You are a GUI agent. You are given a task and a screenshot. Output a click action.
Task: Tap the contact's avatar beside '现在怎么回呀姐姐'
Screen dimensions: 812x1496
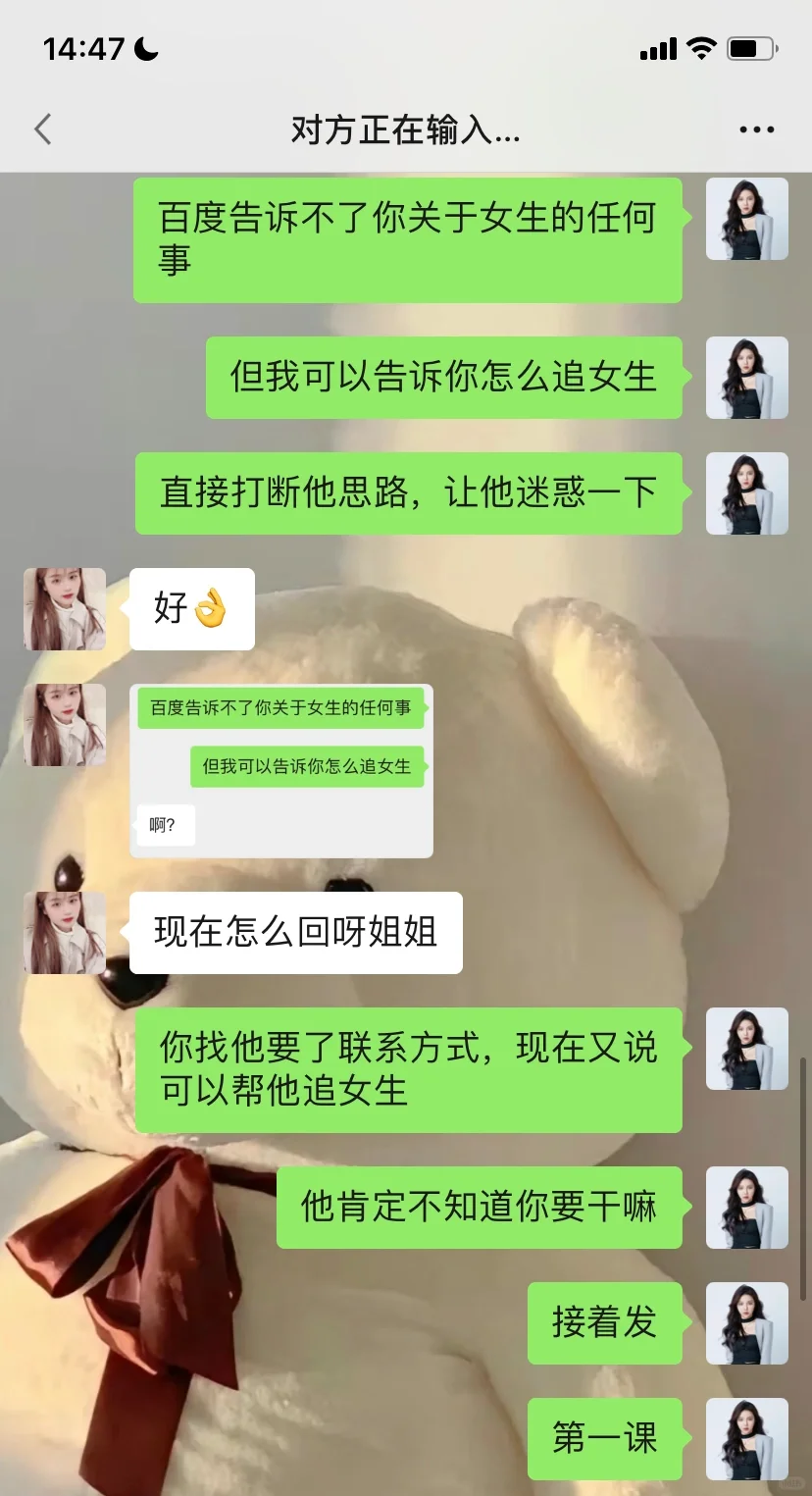click(x=65, y=933)
